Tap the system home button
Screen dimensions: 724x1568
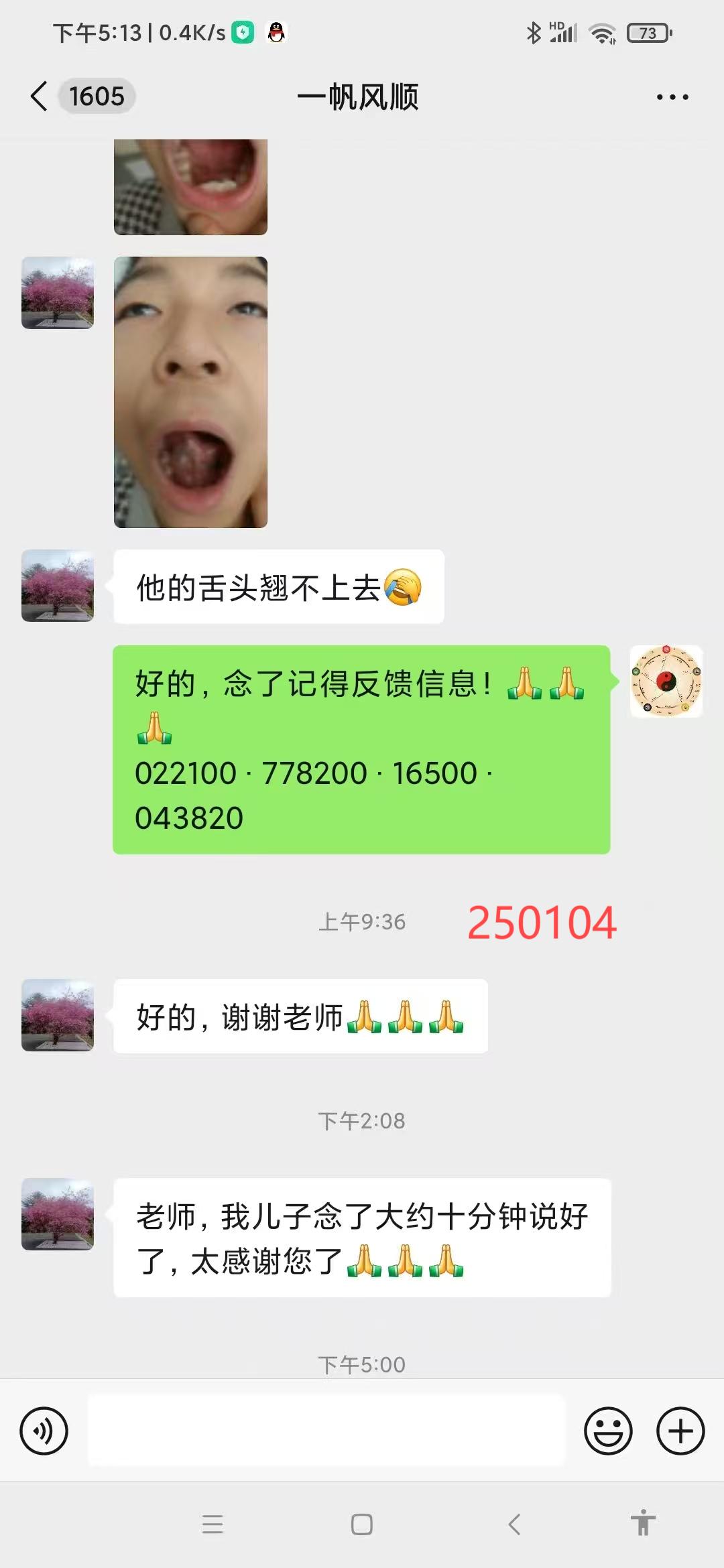[x=362, y=1524]
